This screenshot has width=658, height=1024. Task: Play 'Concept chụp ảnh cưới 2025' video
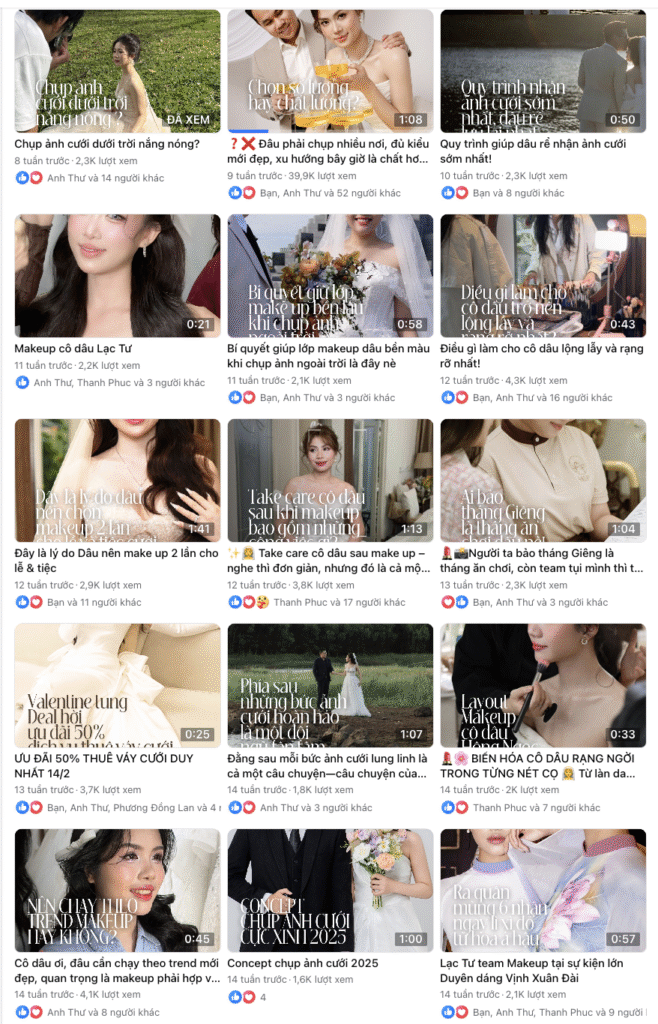tap(330, 890)
